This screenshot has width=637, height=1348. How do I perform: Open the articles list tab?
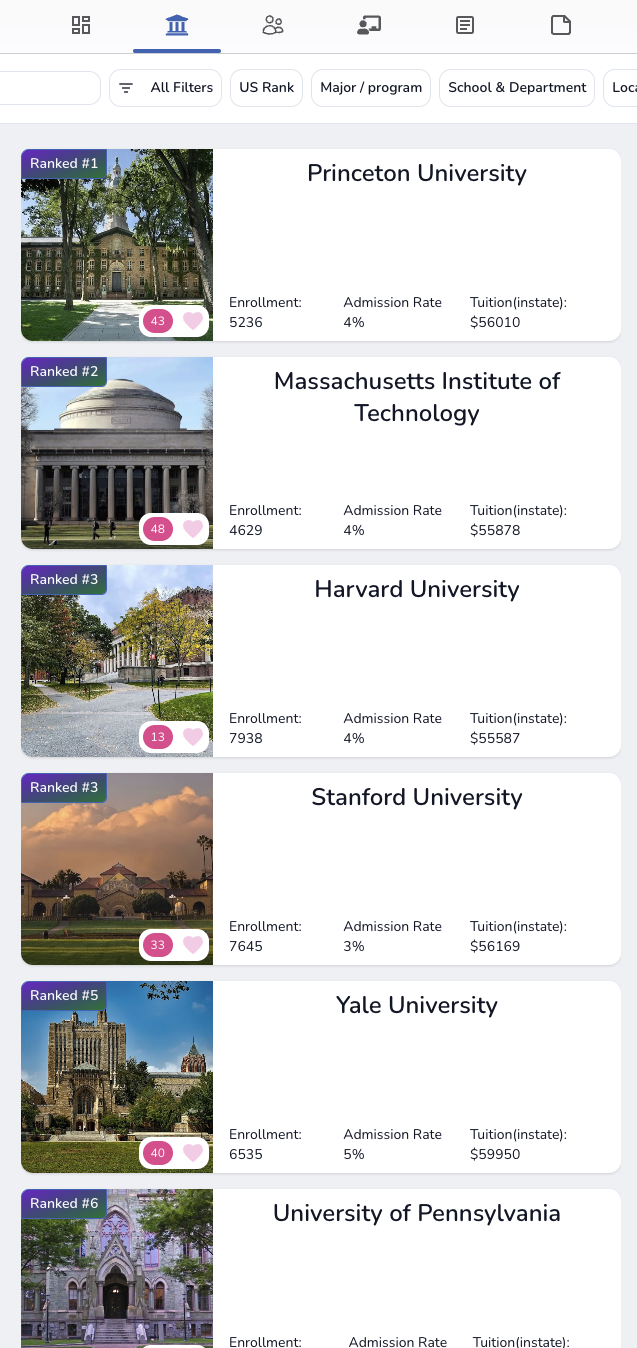click(465, 25)
